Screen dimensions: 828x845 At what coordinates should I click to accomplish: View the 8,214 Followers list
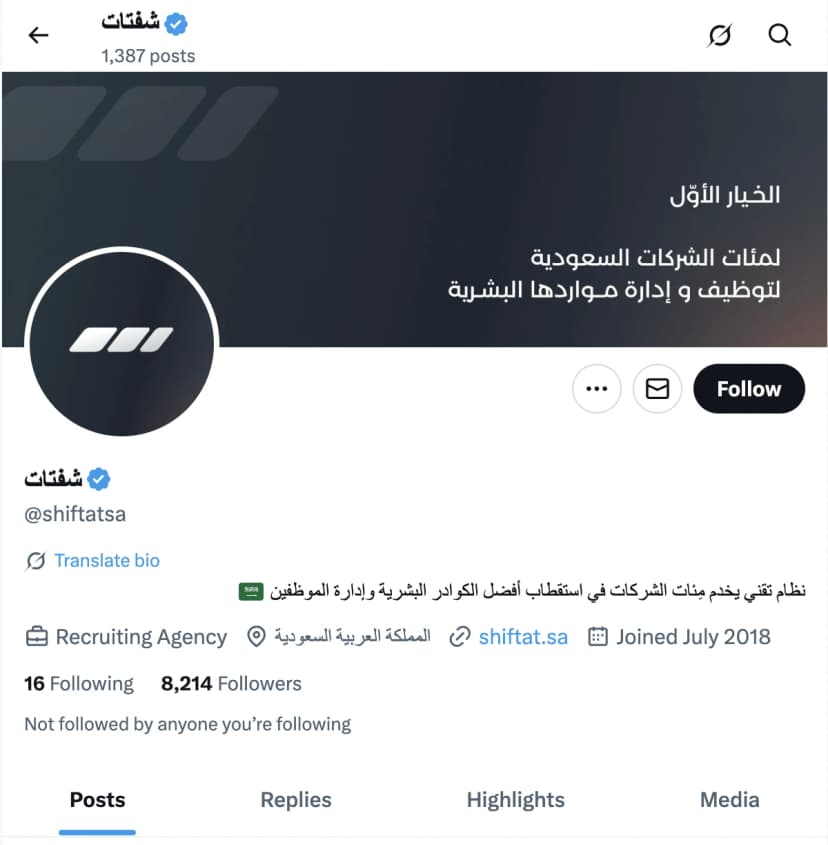coord(231,684)
